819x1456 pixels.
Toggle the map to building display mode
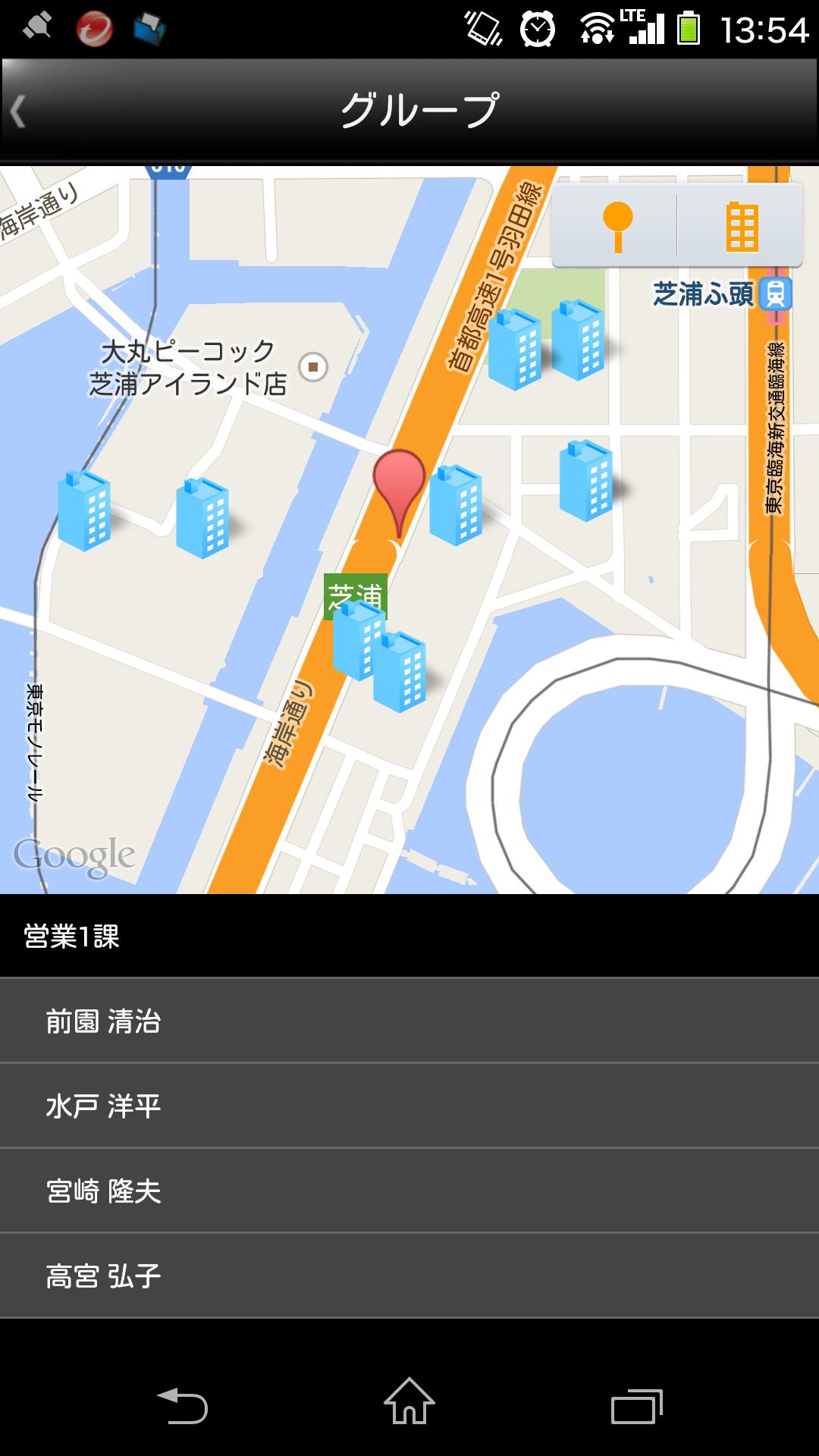[x=741, y=226]
